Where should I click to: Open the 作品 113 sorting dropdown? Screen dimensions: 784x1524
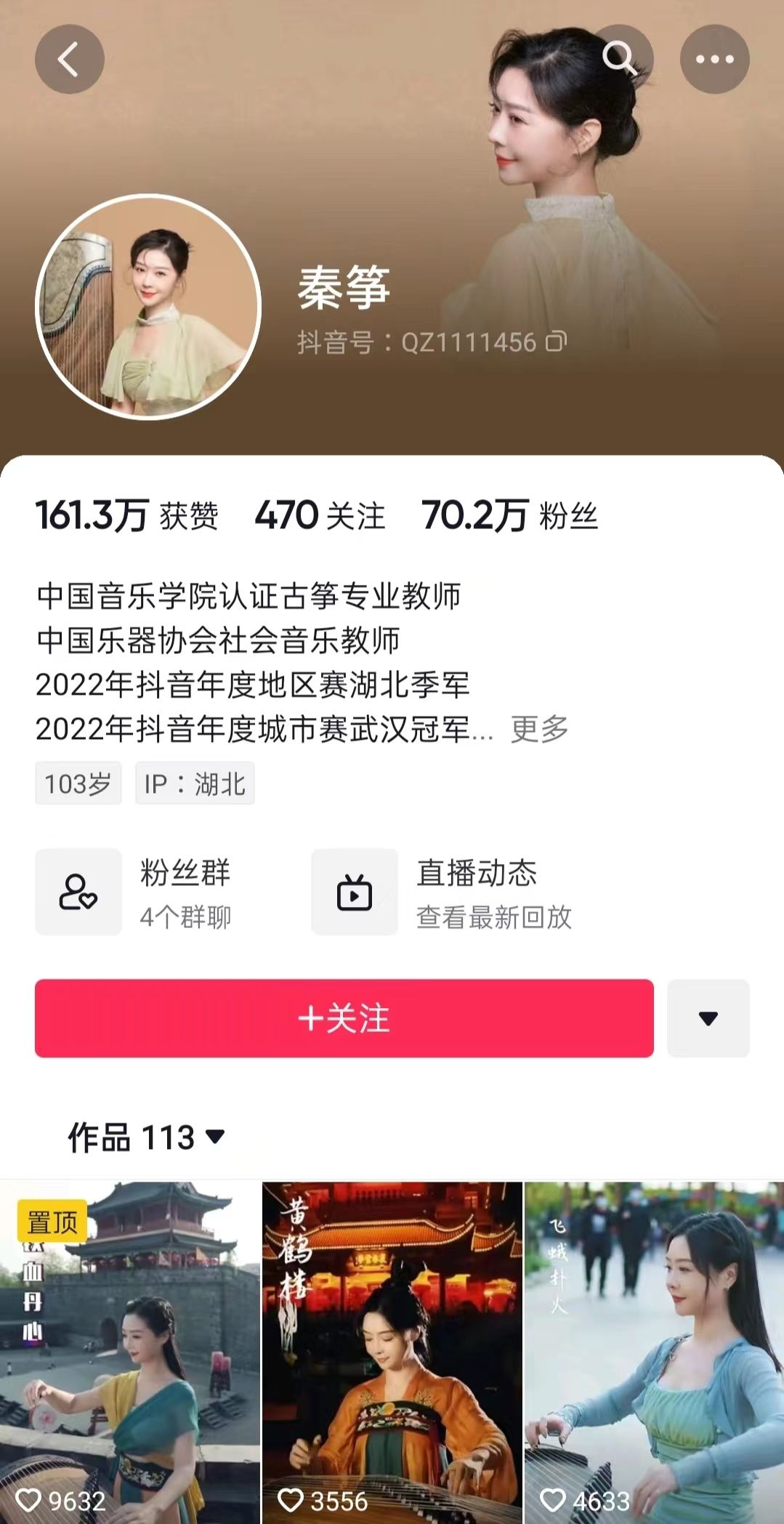point(147,1137)
